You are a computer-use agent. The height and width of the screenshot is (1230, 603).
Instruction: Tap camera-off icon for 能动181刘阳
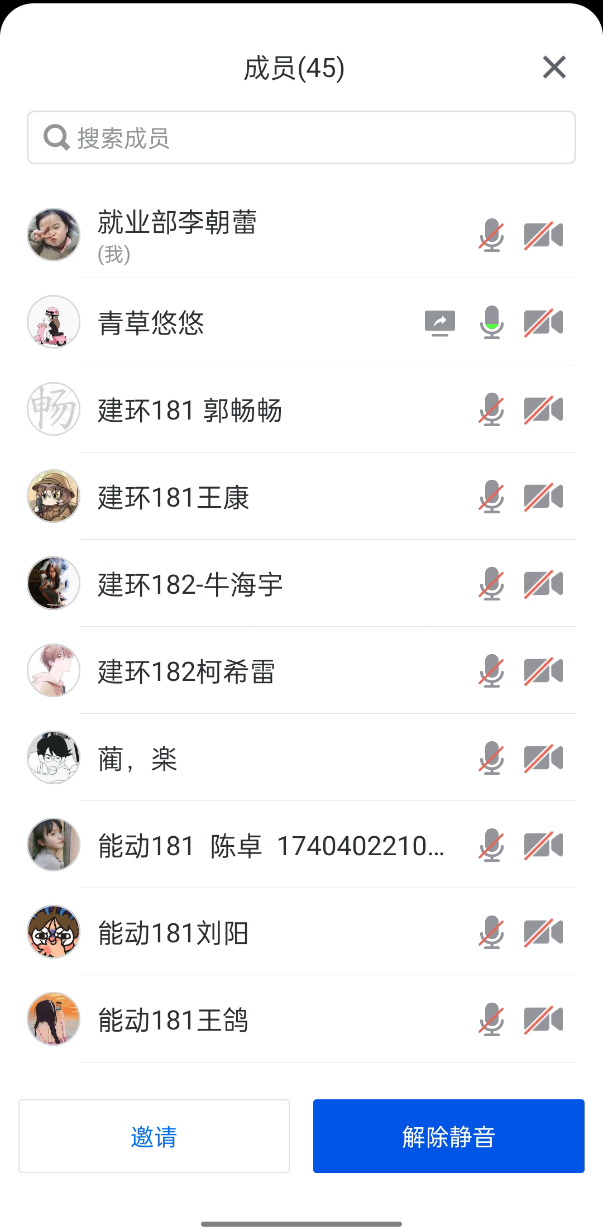tap(543, 933)
